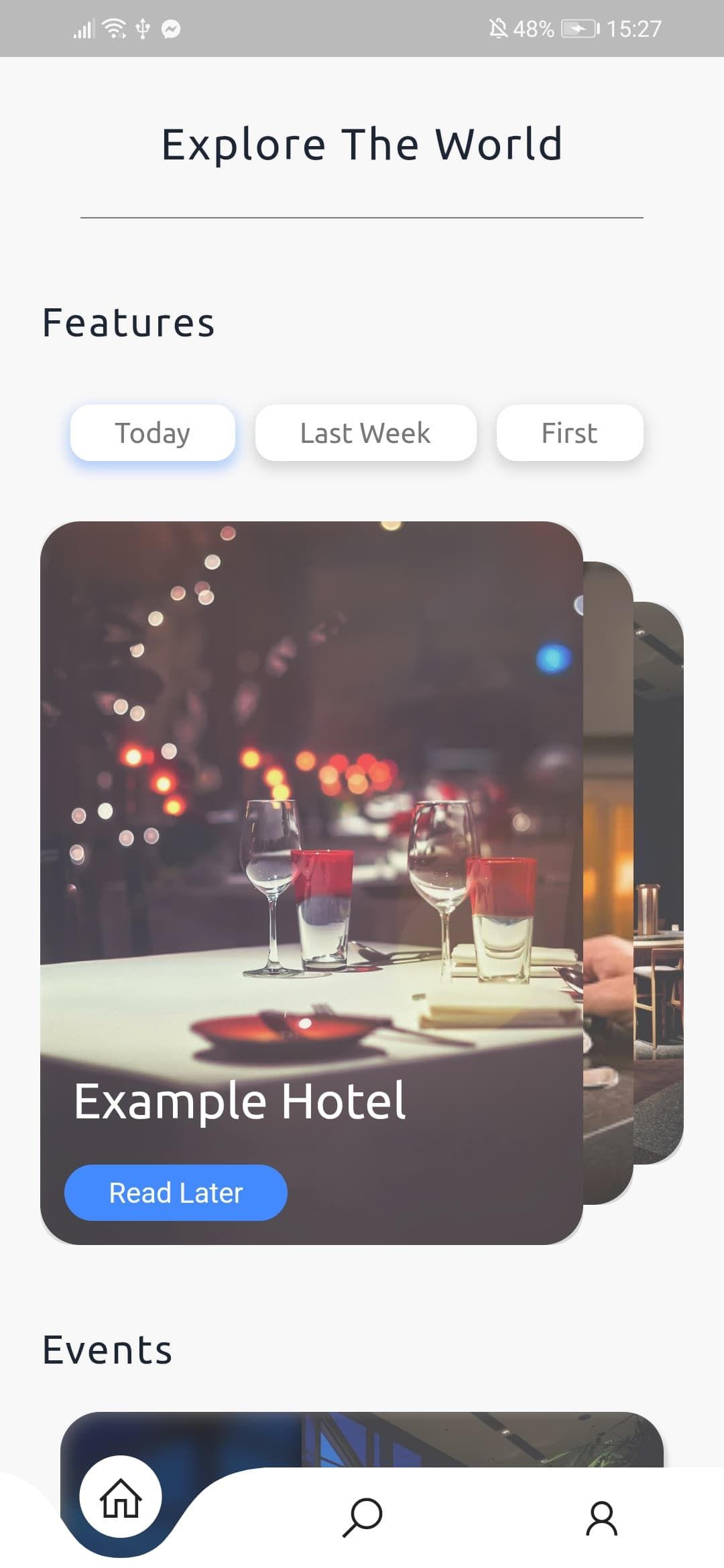This screenshot has width=724, height=1568.
Task: Select the Last Week filter
Action: [x=365, y=433]
